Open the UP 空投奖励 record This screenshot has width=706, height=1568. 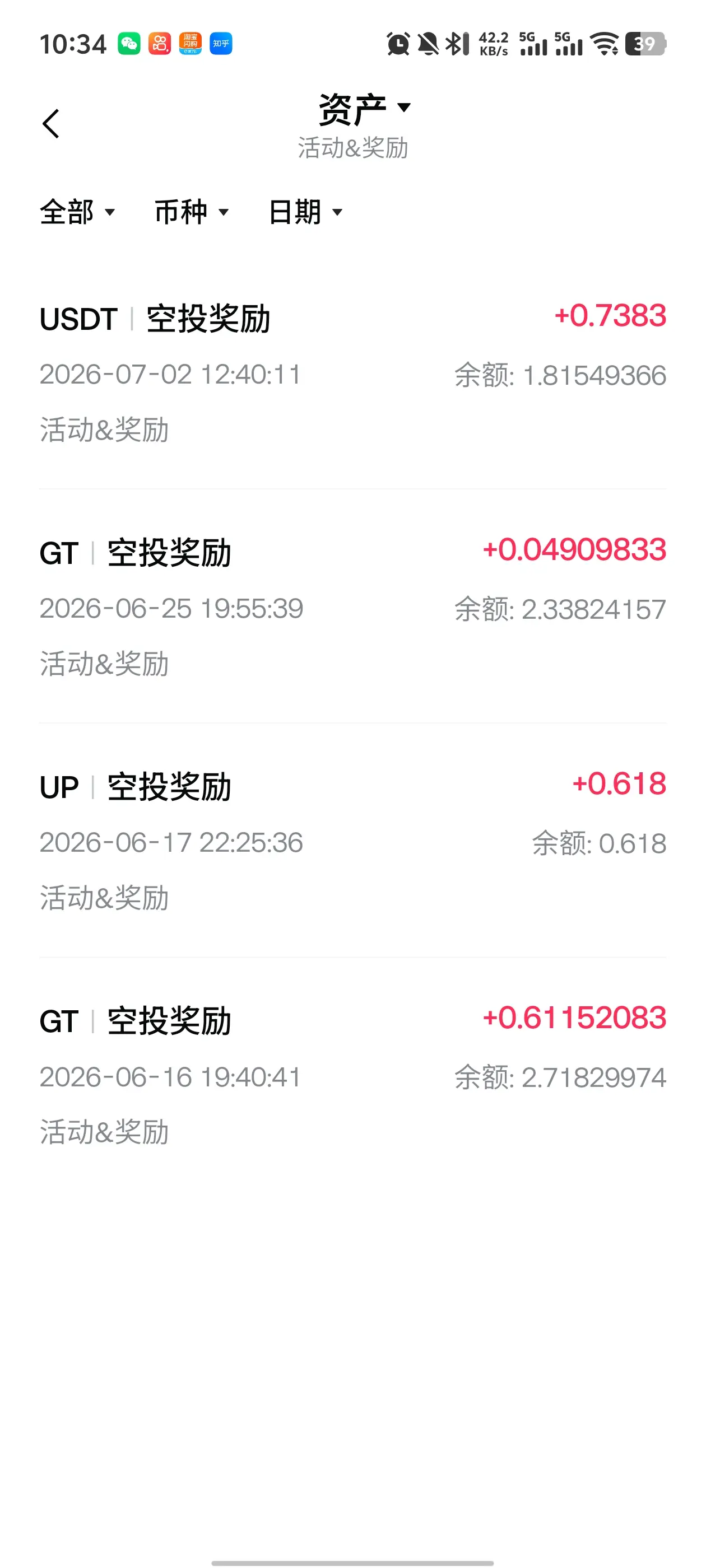click(352, 841)
